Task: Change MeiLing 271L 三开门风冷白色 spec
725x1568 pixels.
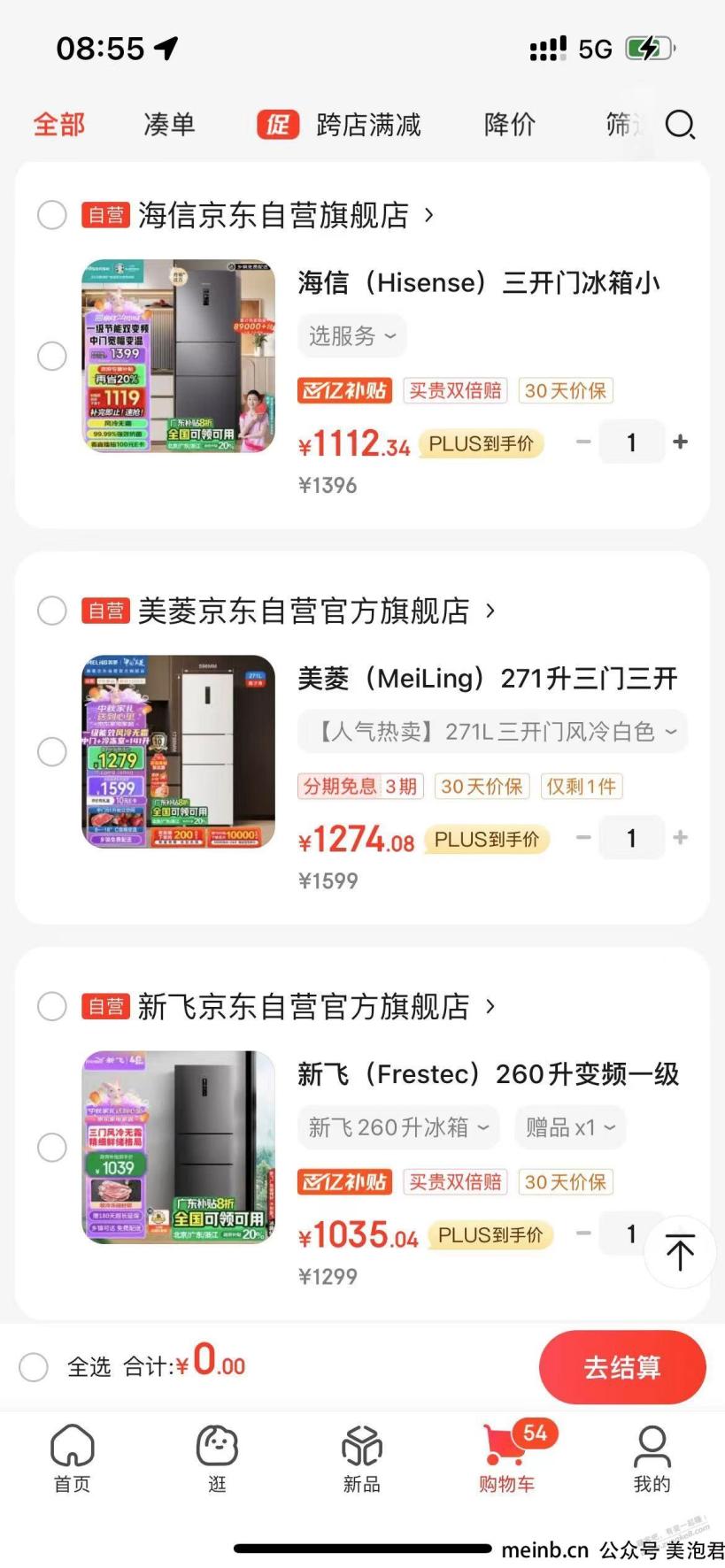Action: point(491,732)
